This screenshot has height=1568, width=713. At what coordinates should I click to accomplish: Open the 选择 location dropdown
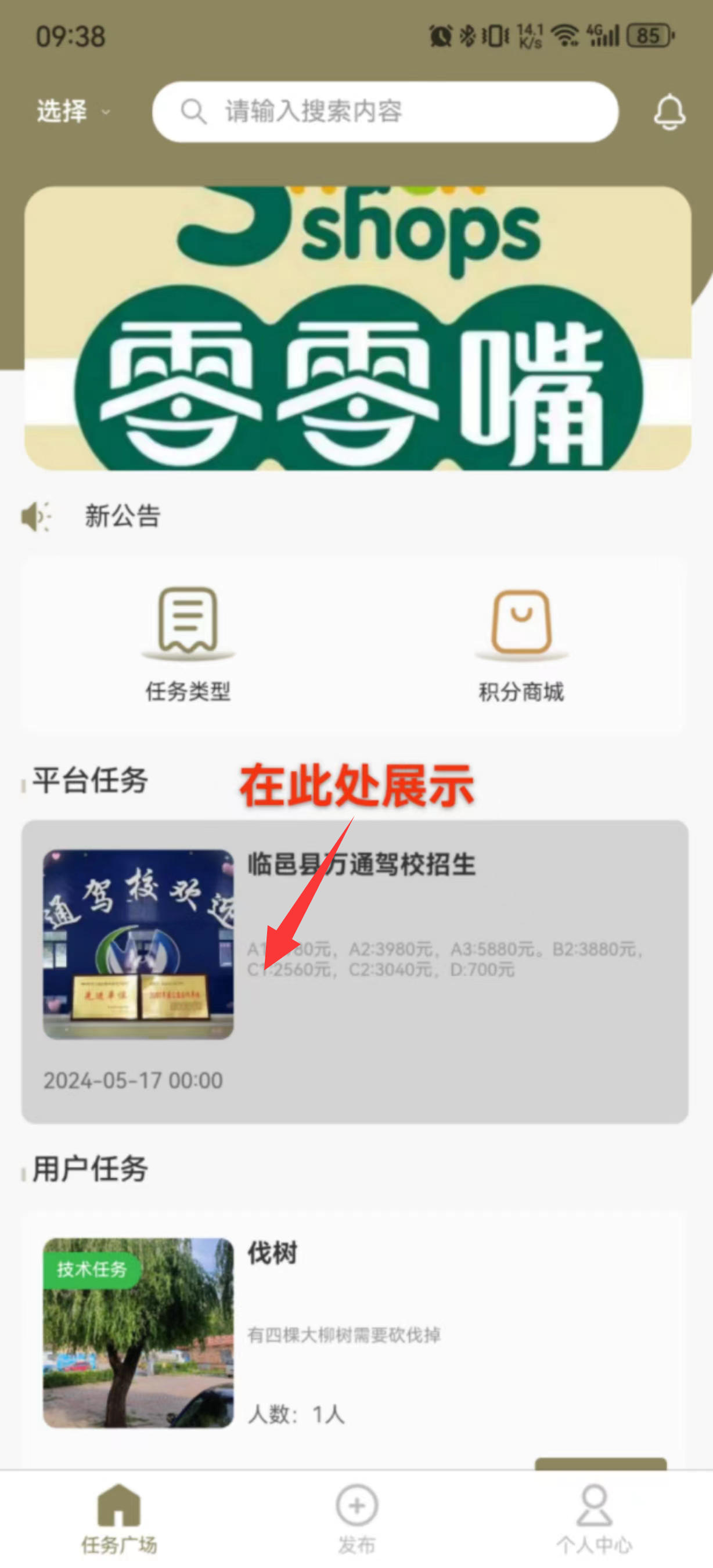click(72, 112)
